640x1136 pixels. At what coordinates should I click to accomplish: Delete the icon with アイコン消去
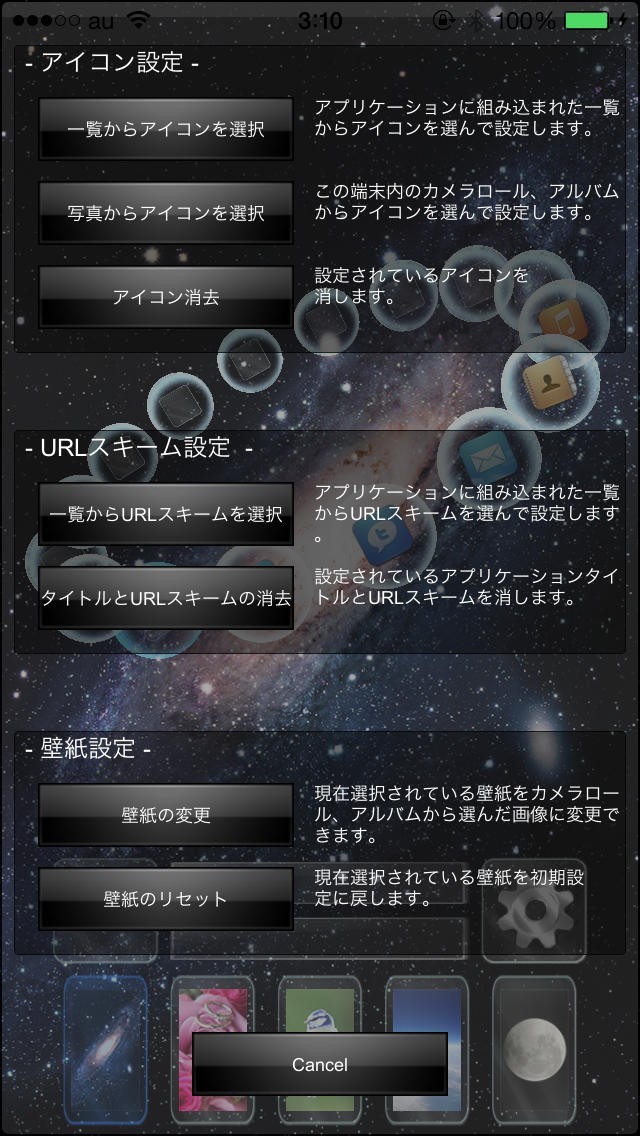[166, 297]
